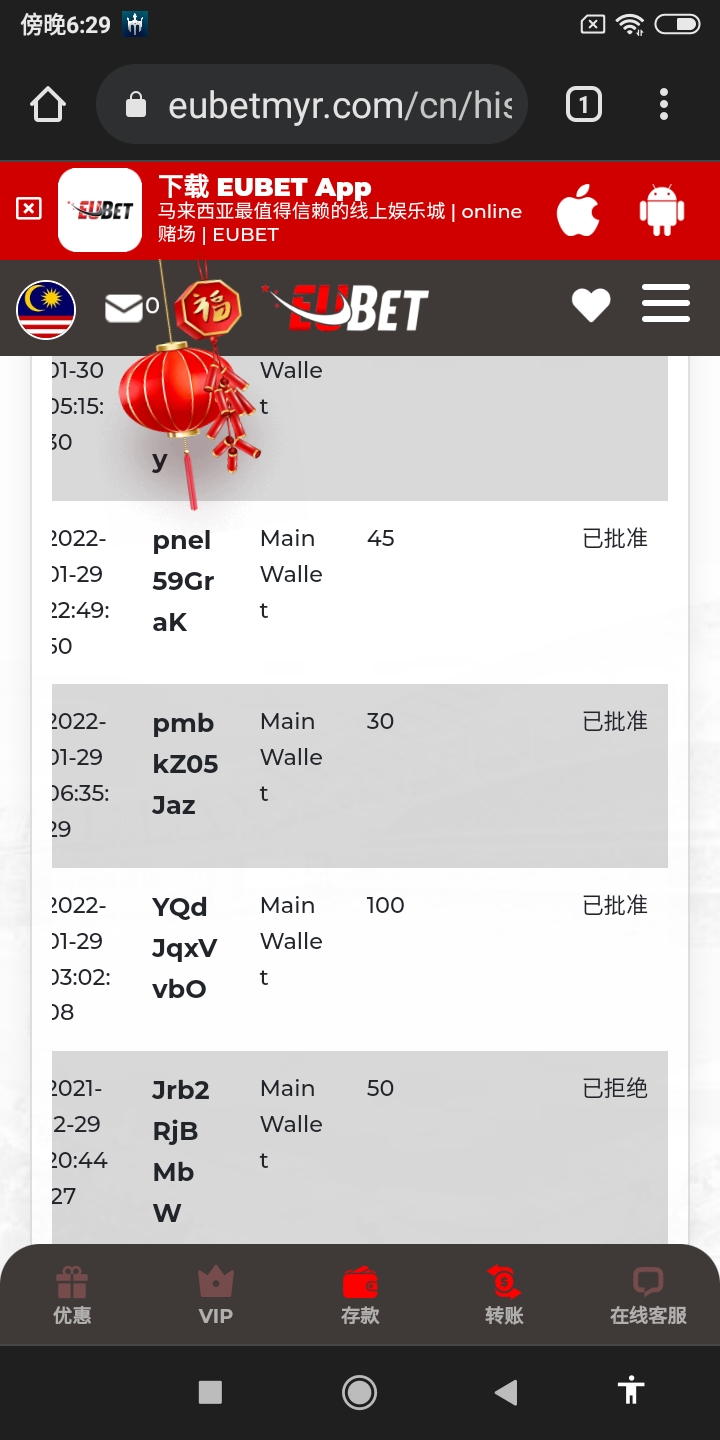Tap the system home button
Screen dimensions: 720x1440
click(x=359, y=1392)
